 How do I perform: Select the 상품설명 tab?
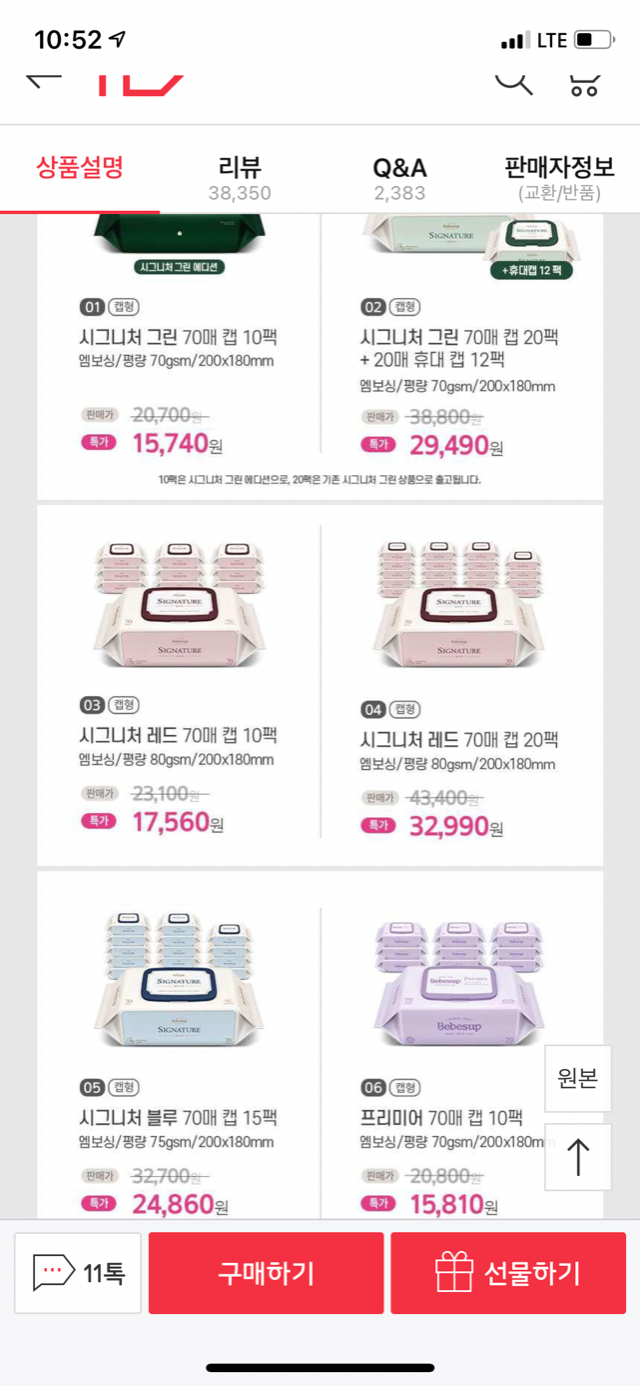click(80, 168)
